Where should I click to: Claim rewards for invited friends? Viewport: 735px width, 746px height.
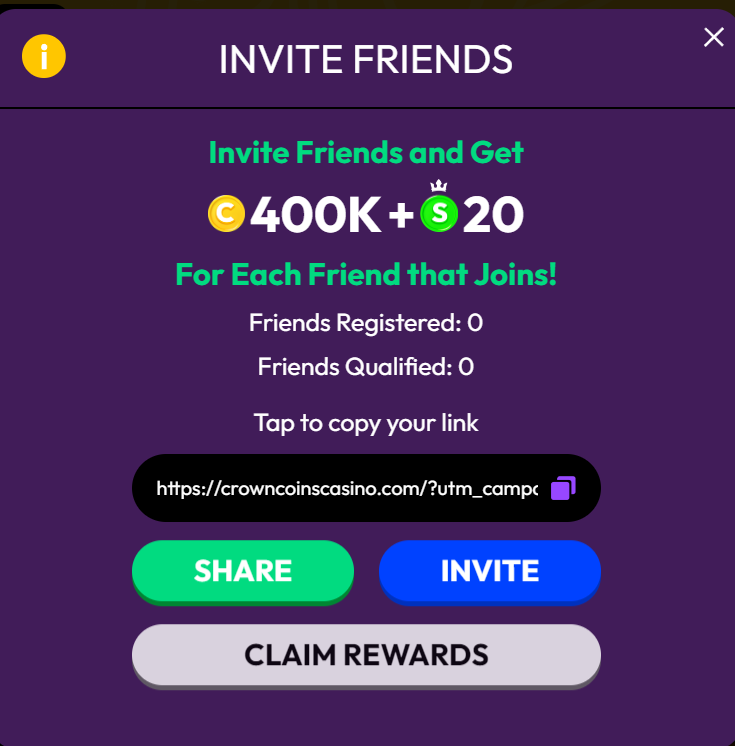pos(366,655)
